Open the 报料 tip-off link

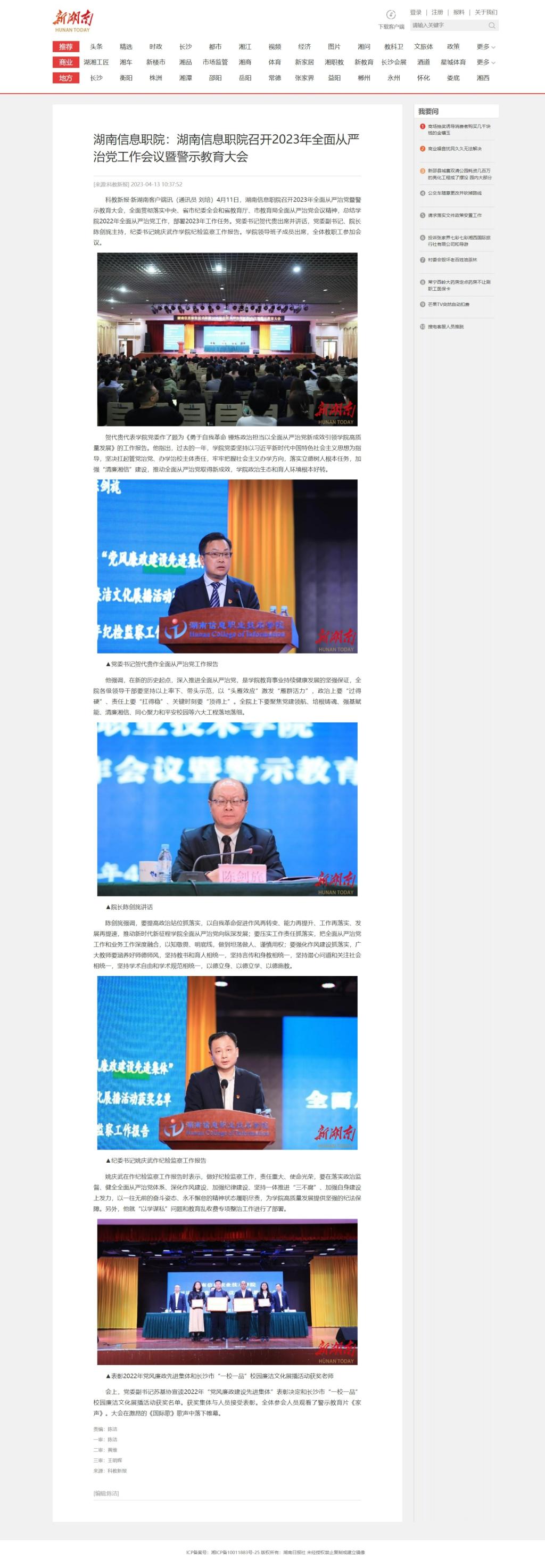pyautogui.click(x=459, y=12)
